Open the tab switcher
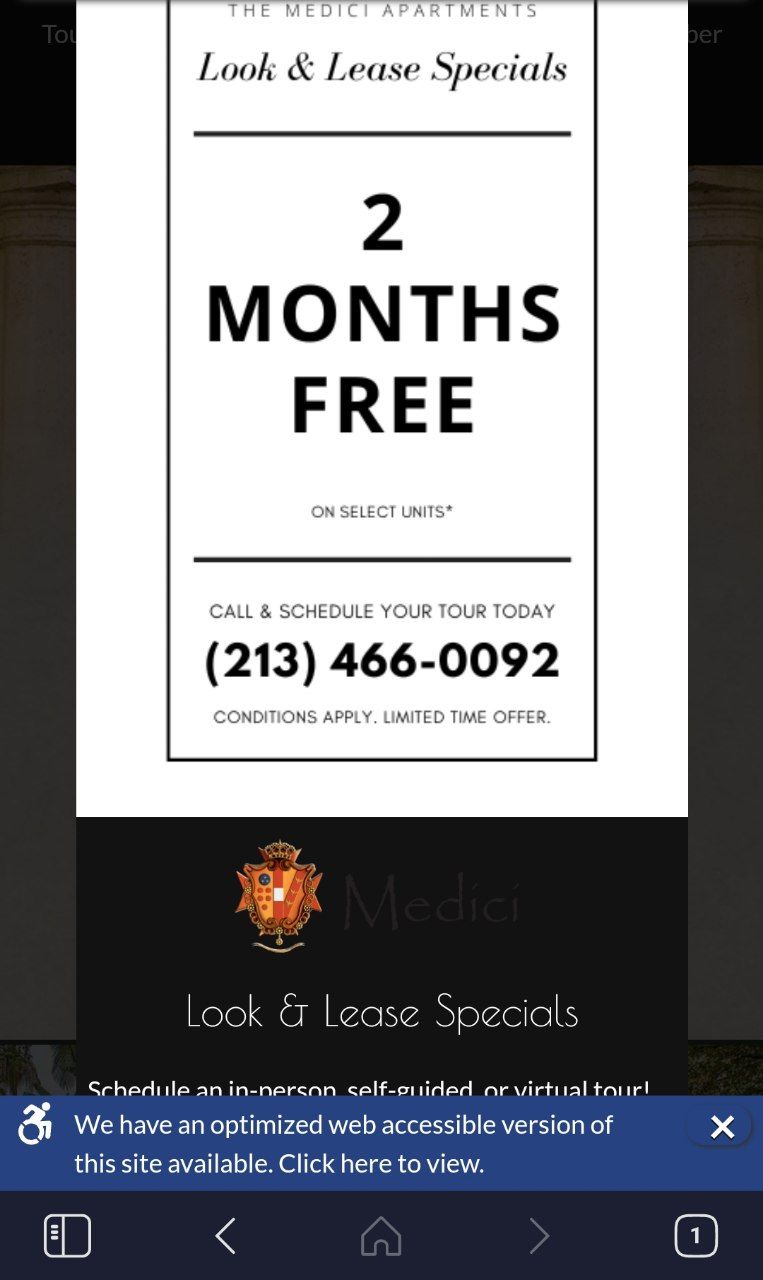Screen dimensions: 763x1280 (696, 1236)
